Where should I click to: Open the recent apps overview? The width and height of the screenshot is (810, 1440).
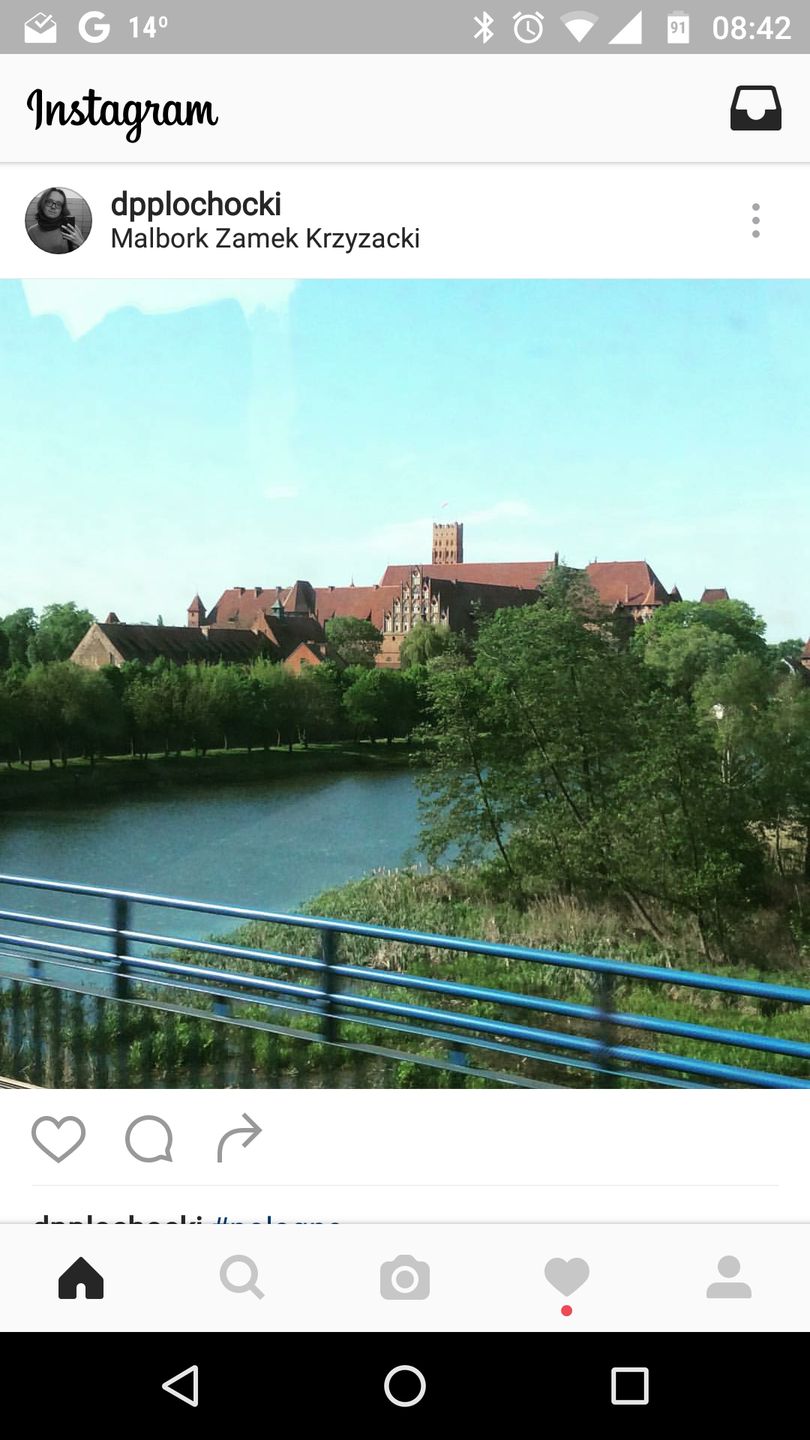pyautogui.click(x=629, y=1386)
